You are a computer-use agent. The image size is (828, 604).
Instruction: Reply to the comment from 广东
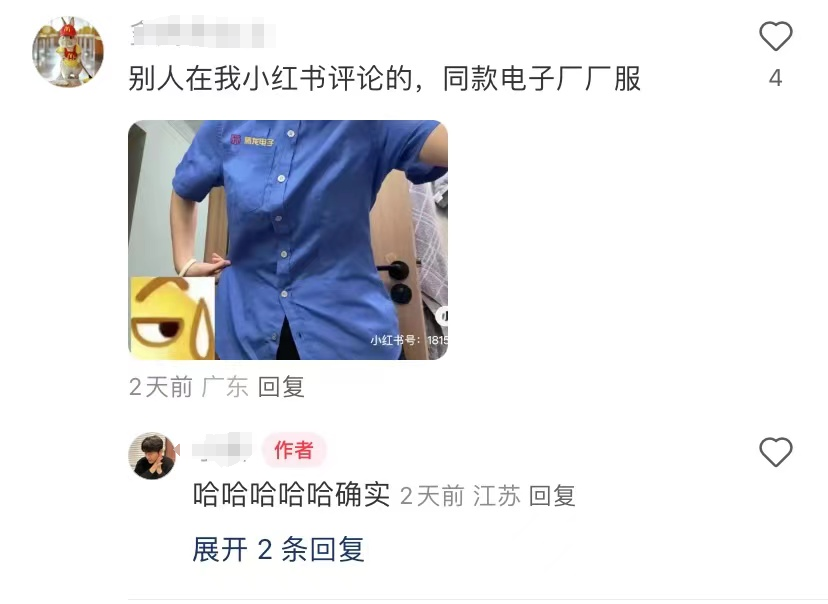pos(281,387)
